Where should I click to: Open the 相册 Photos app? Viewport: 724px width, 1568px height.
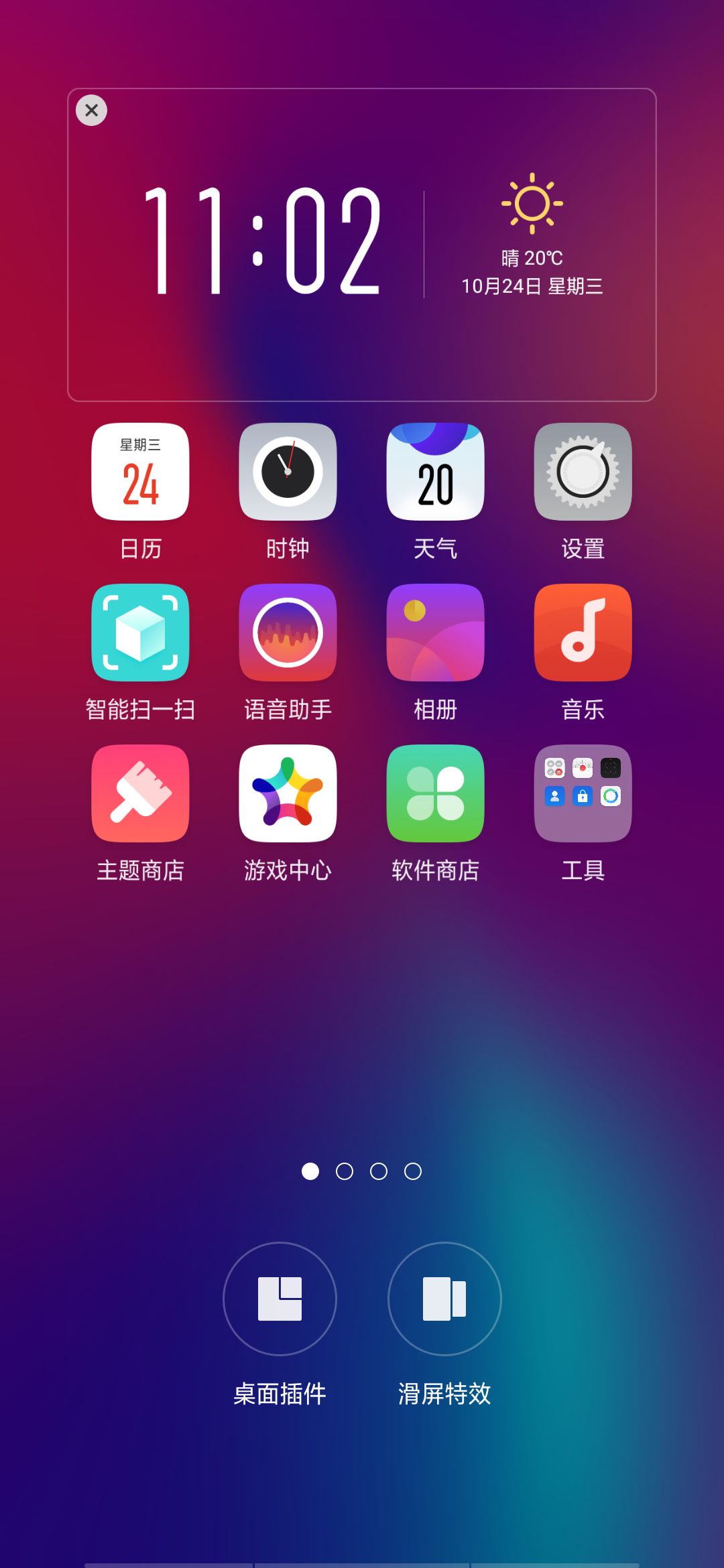[434, 633]
